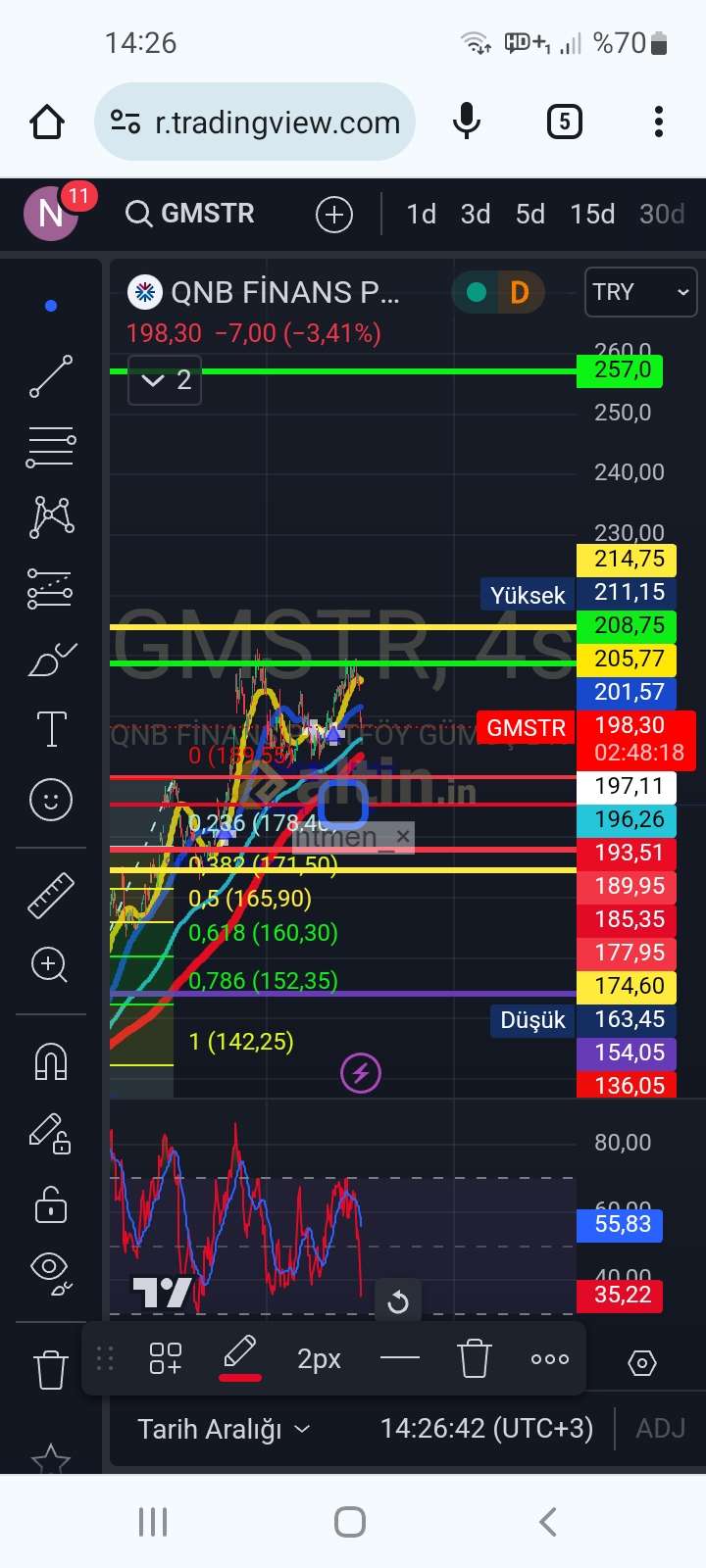Start voice search with the microphone
Screen dimensions: 706x1568
[467, 122]
